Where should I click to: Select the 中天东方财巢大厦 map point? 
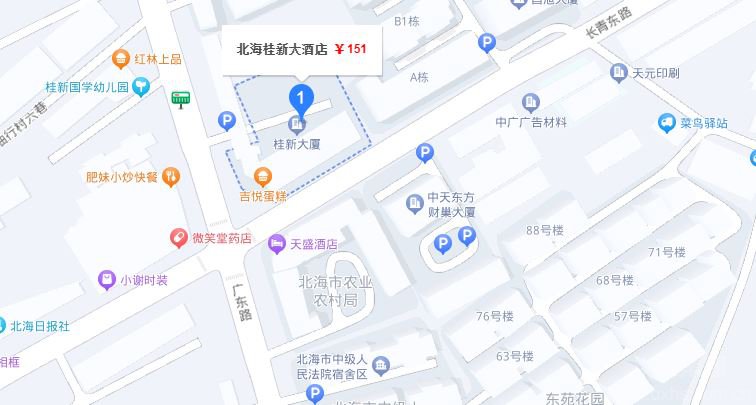[x=414, y=204]
